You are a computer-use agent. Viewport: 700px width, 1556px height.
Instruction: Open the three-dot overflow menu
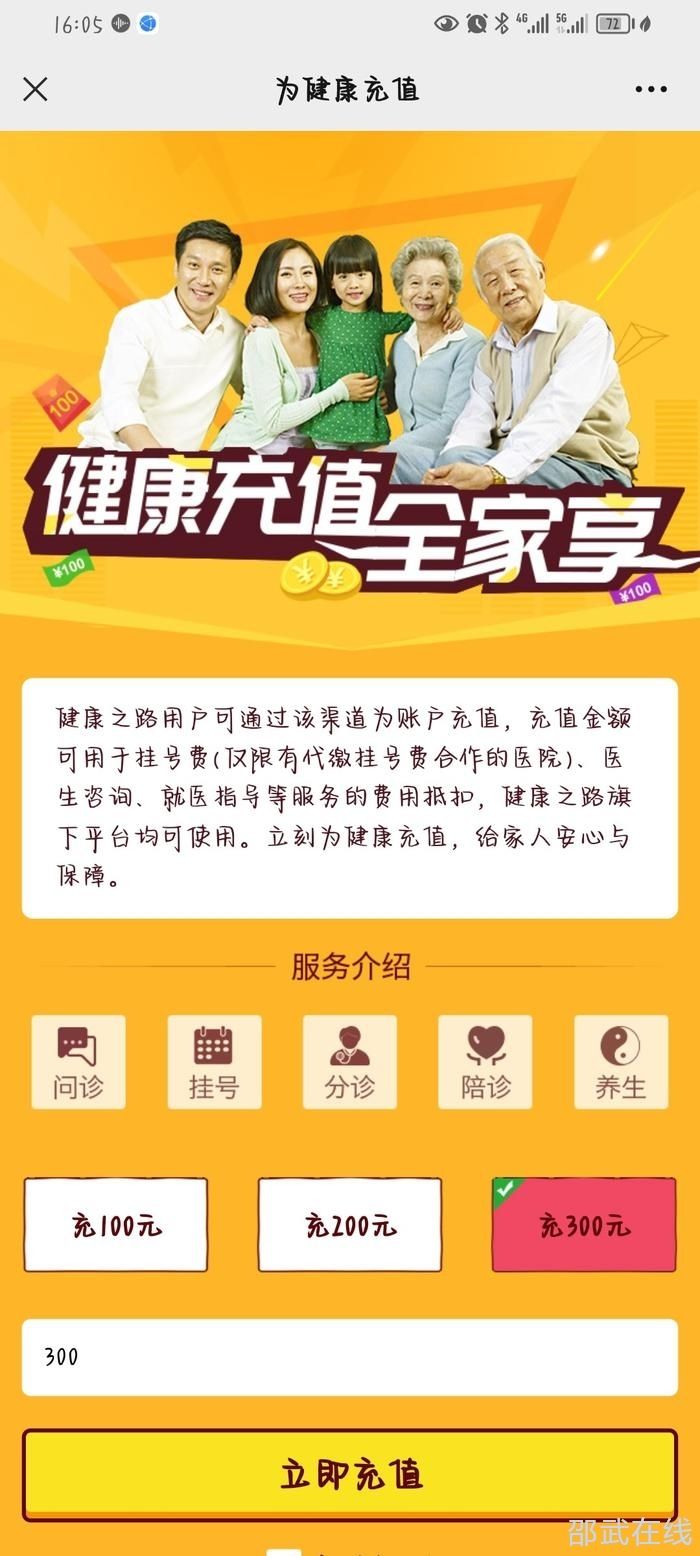(x=650, y=89)
